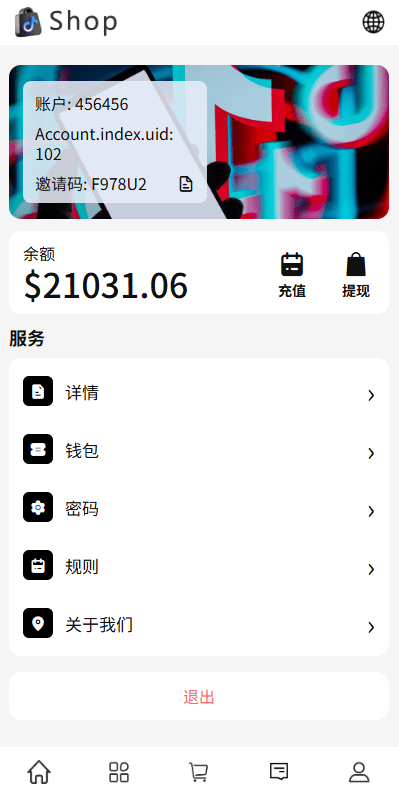Copy the invitation code F978U2
Viewport: 399px width, 796px height.
(186, 184)
